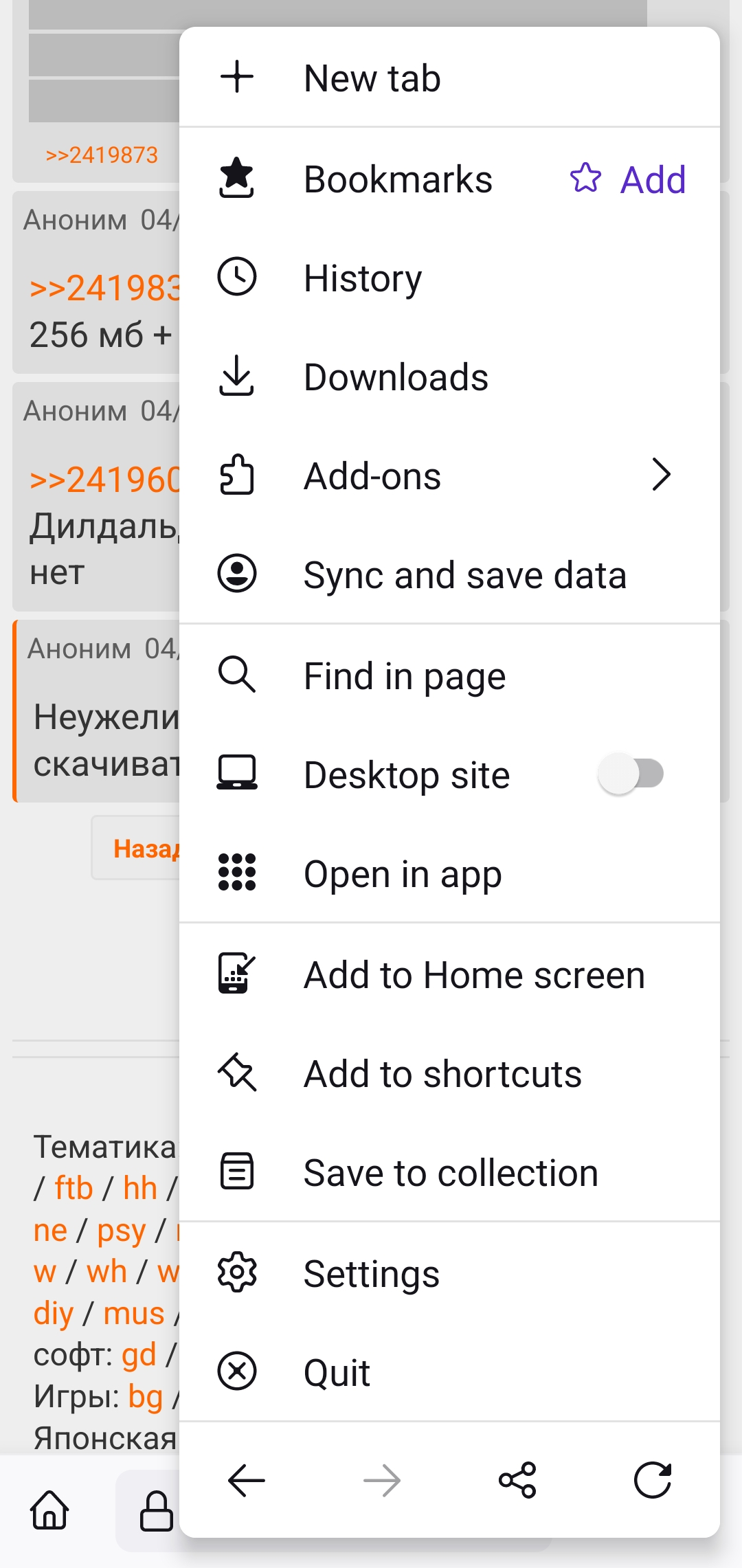Tap Save to collection
Screen dimensions: 742x1568
(x=449, y=1172)
